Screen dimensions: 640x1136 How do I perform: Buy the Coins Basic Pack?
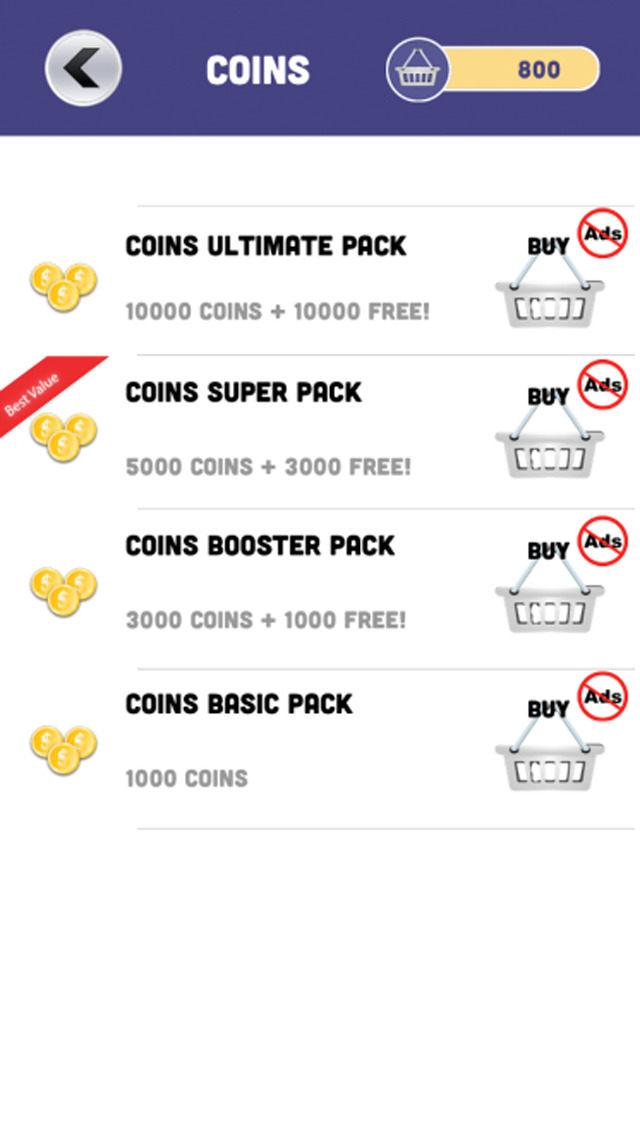point(549,744)
